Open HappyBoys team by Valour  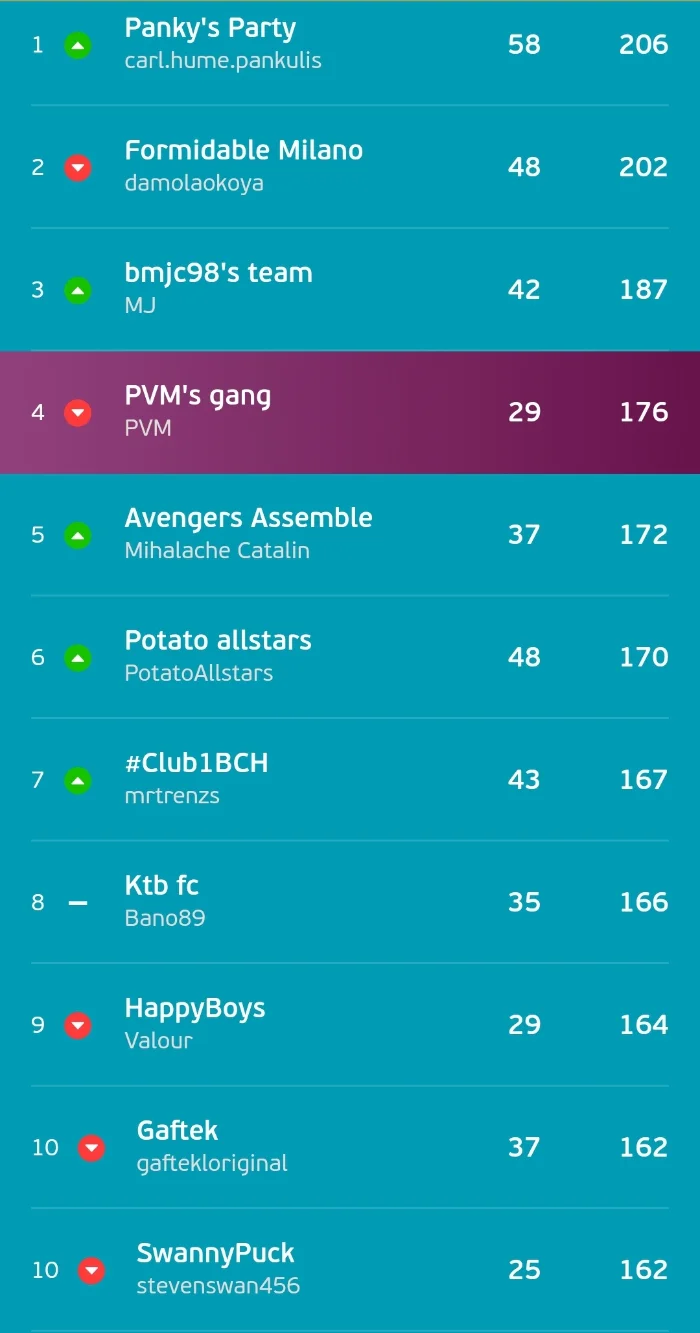[x=350, y=1025]
